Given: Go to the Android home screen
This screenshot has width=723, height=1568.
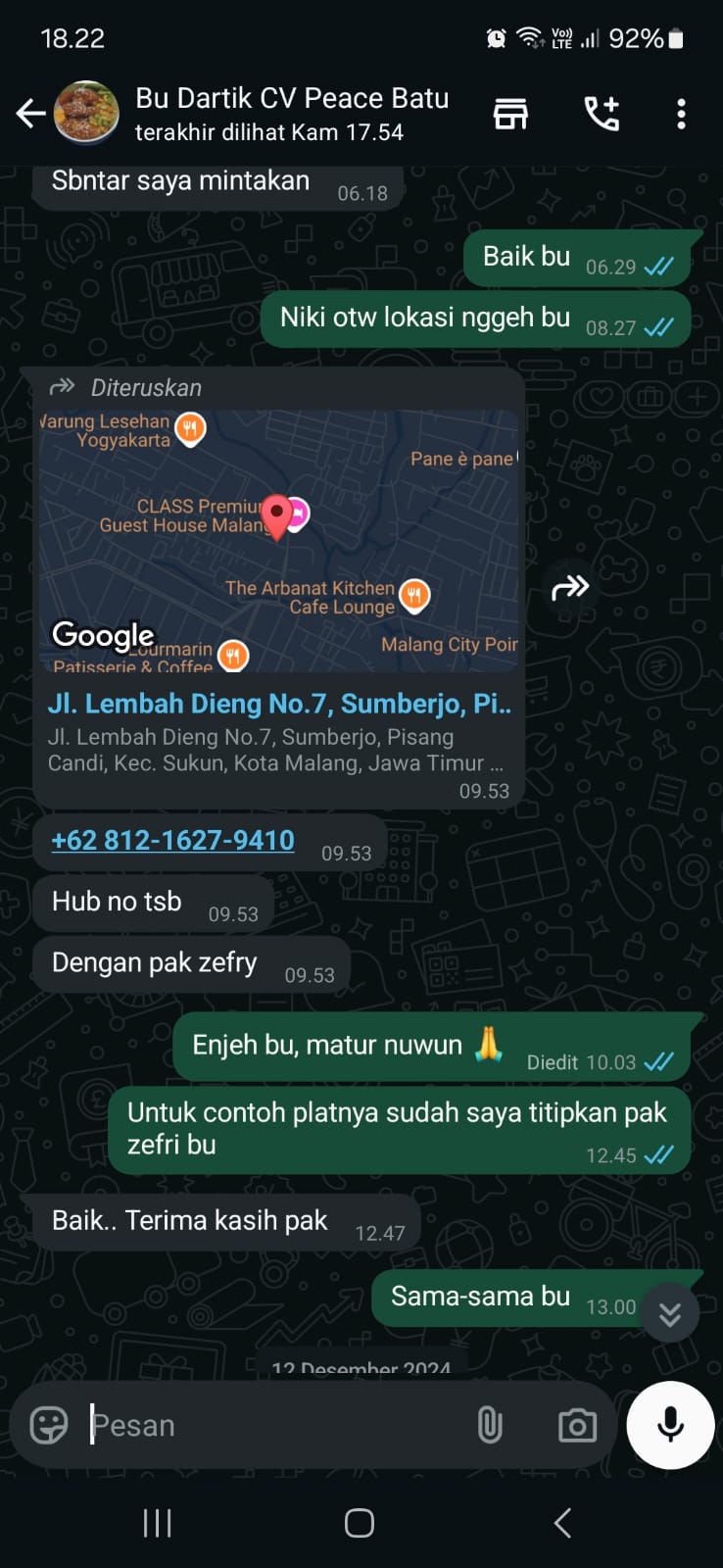Looking at the screenshot, I should [360, 1523].
